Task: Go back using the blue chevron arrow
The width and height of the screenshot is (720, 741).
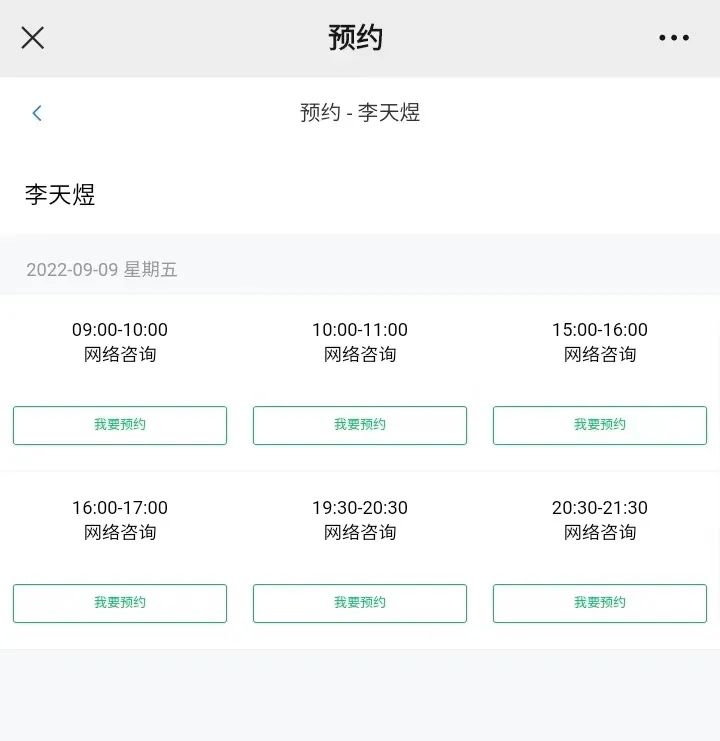Action: pyautogui.click(x=37, y=113)
